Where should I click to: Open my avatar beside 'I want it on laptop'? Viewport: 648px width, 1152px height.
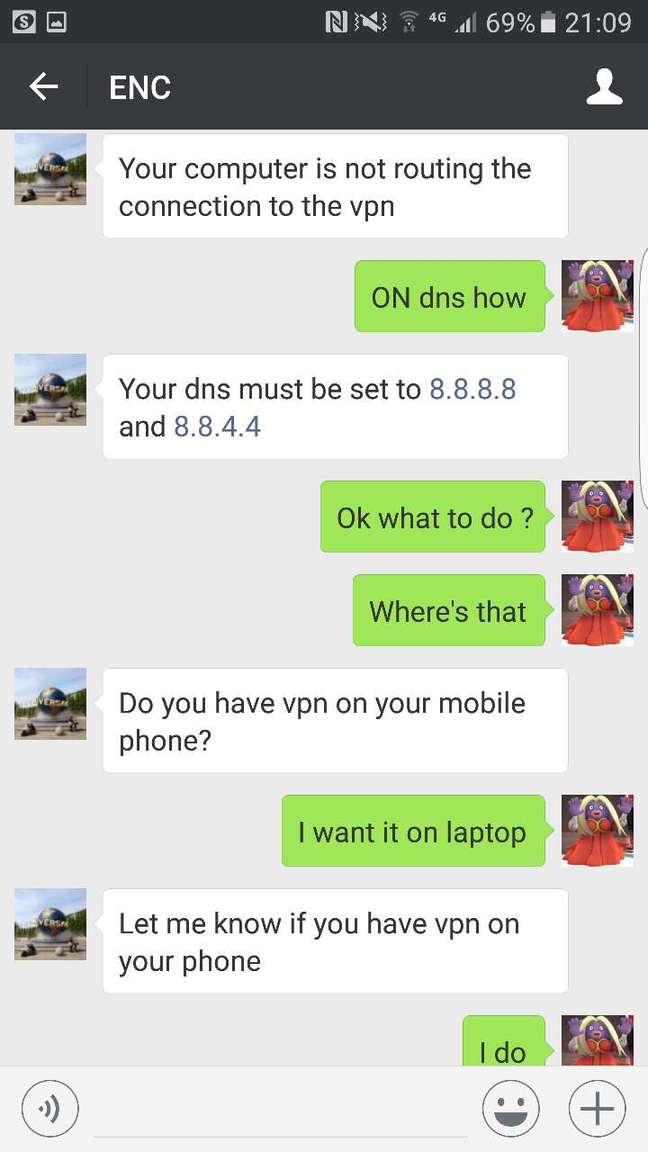tap(597, 830)
